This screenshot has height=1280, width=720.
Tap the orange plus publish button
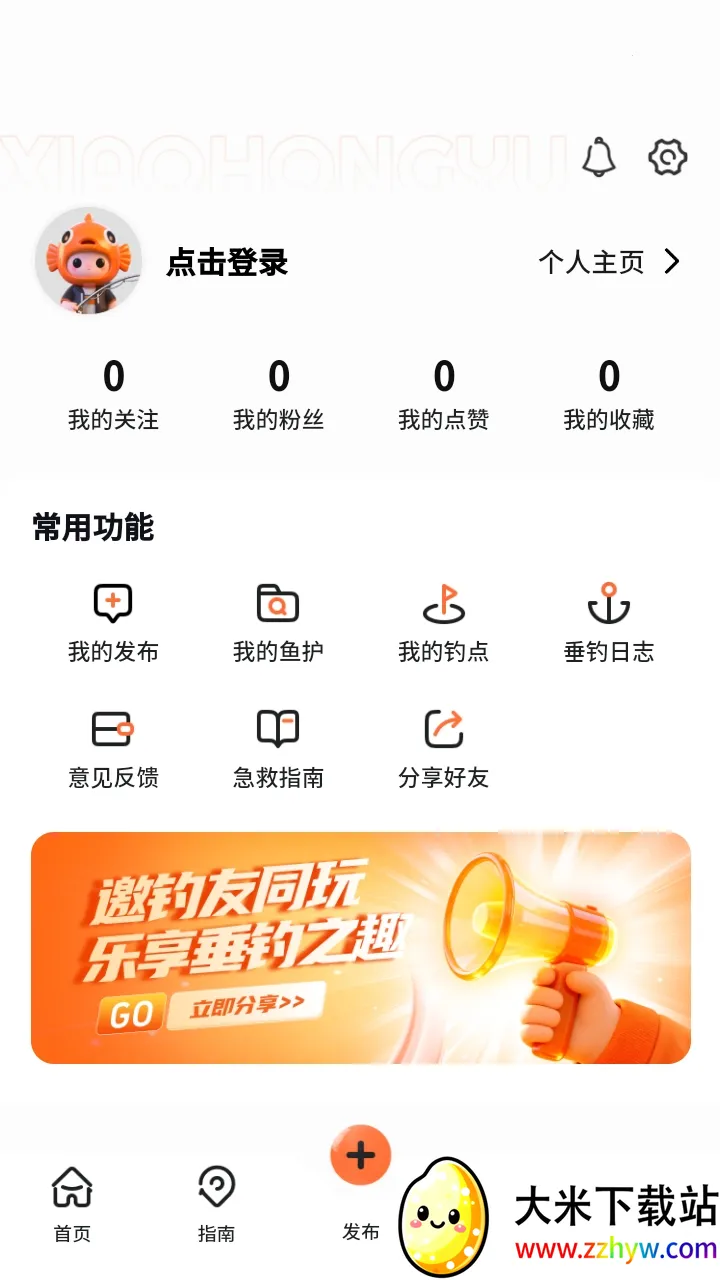tap(360, 1155)
